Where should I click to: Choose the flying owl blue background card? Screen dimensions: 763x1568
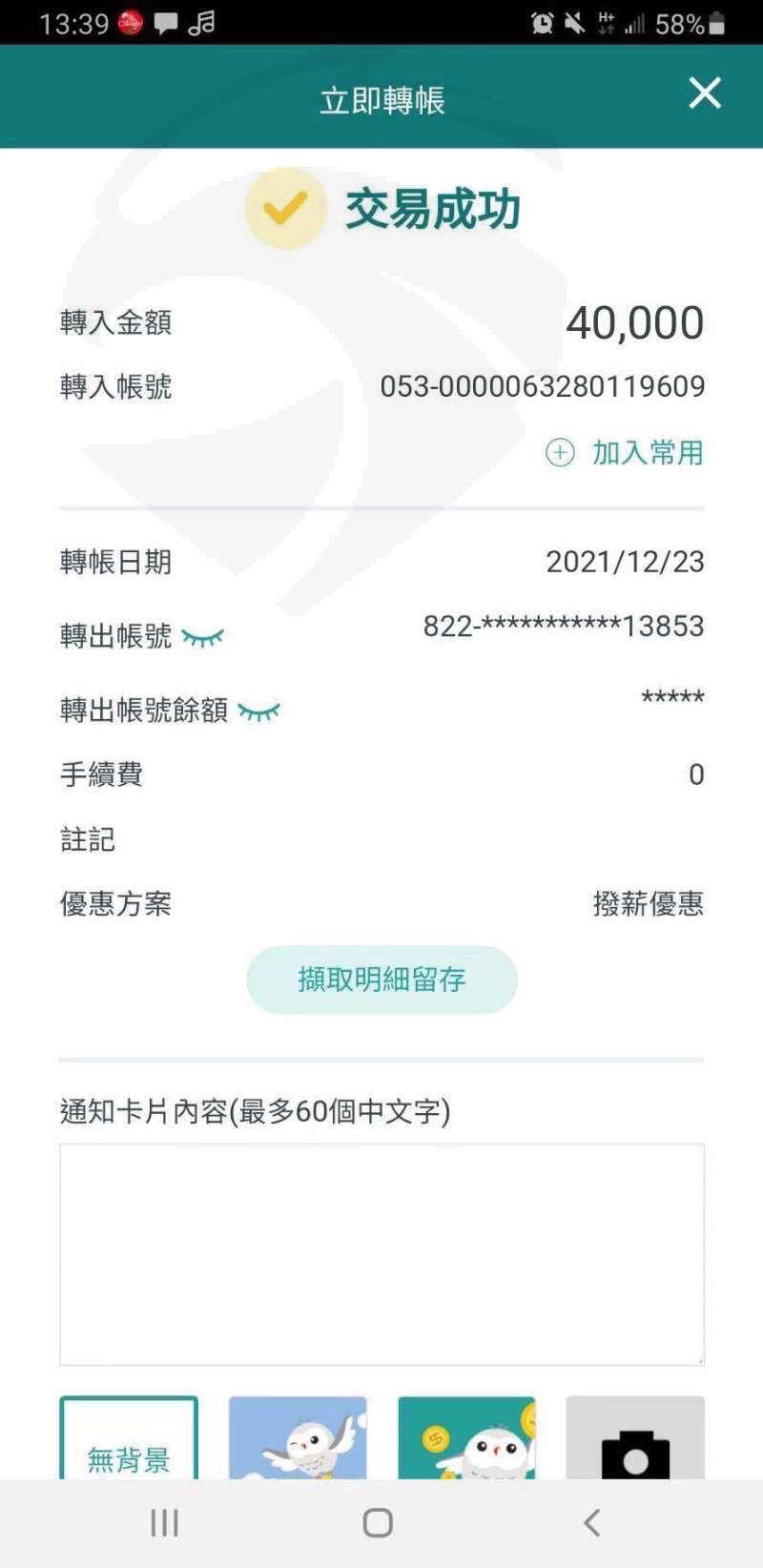click(x=298, y=1438)
